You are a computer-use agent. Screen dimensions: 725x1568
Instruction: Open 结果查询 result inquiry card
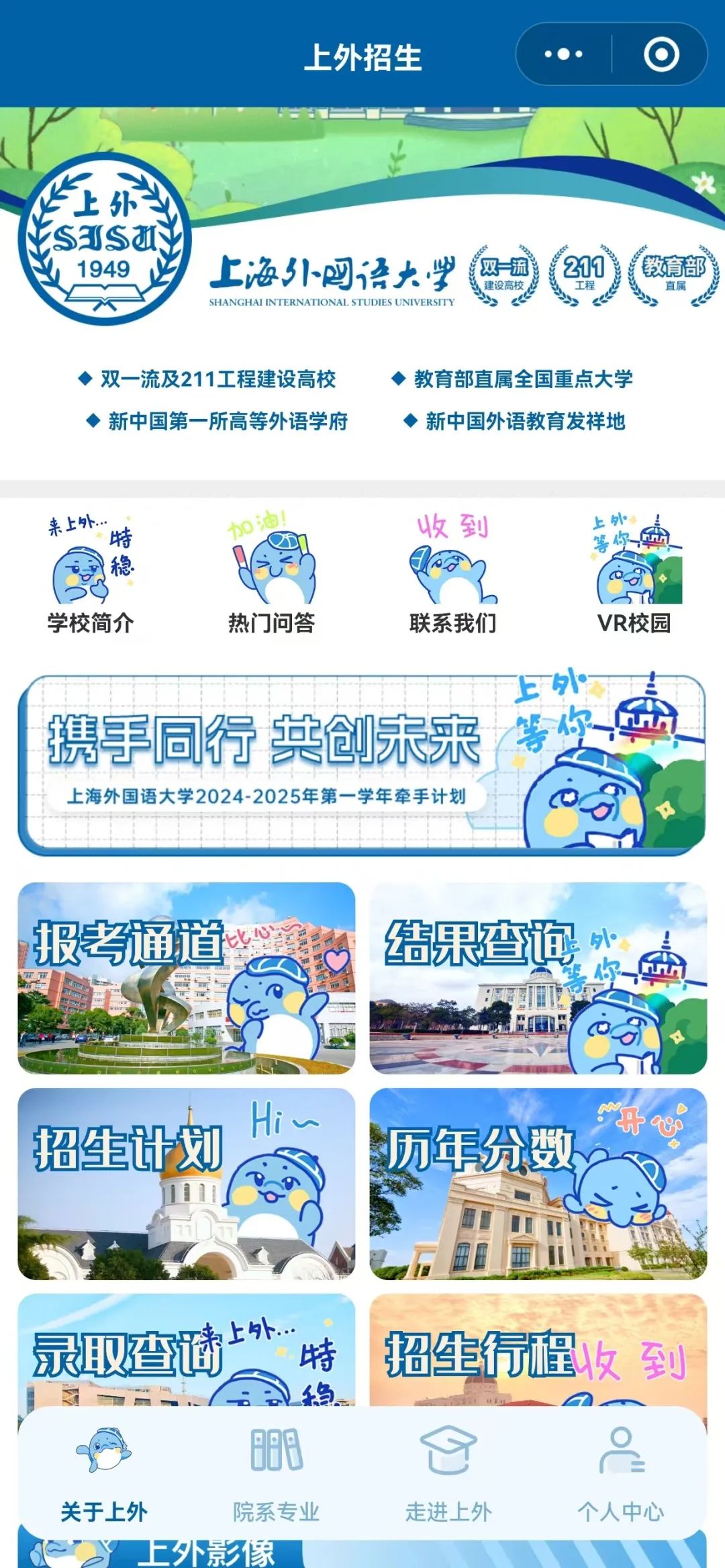pos(538,978)
